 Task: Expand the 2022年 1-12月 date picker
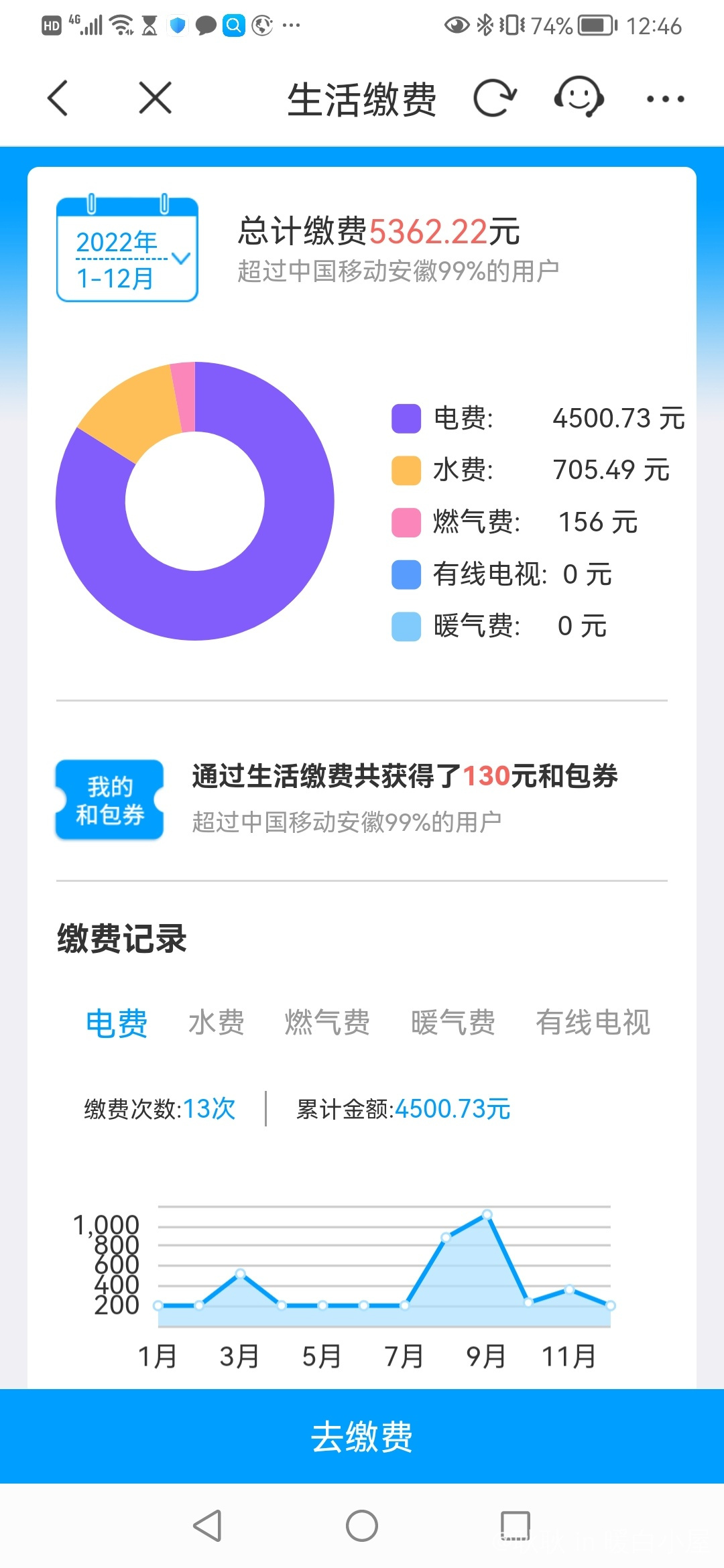tap(127, 251)
